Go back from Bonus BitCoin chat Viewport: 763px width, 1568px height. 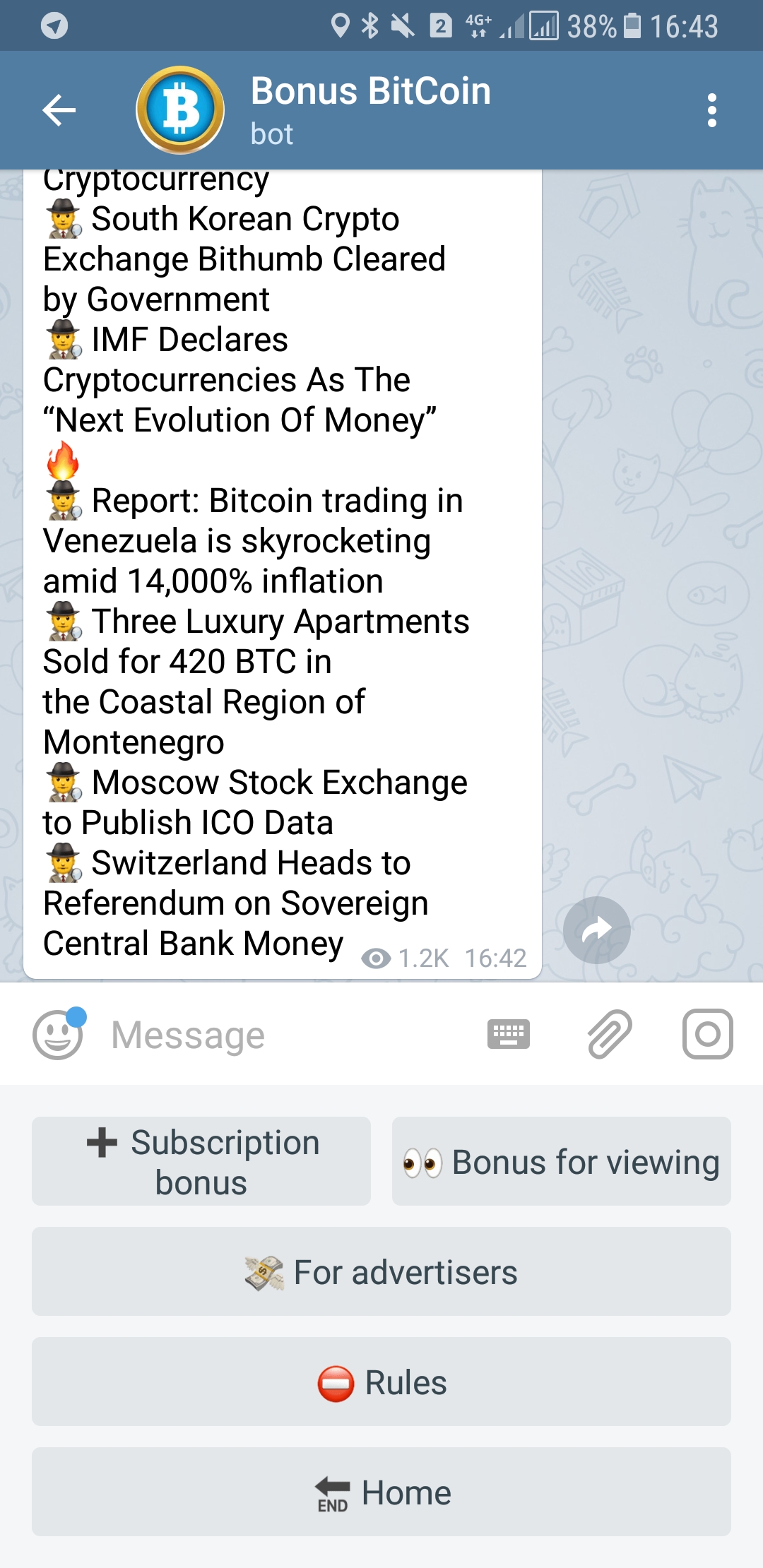click(59, 110)
